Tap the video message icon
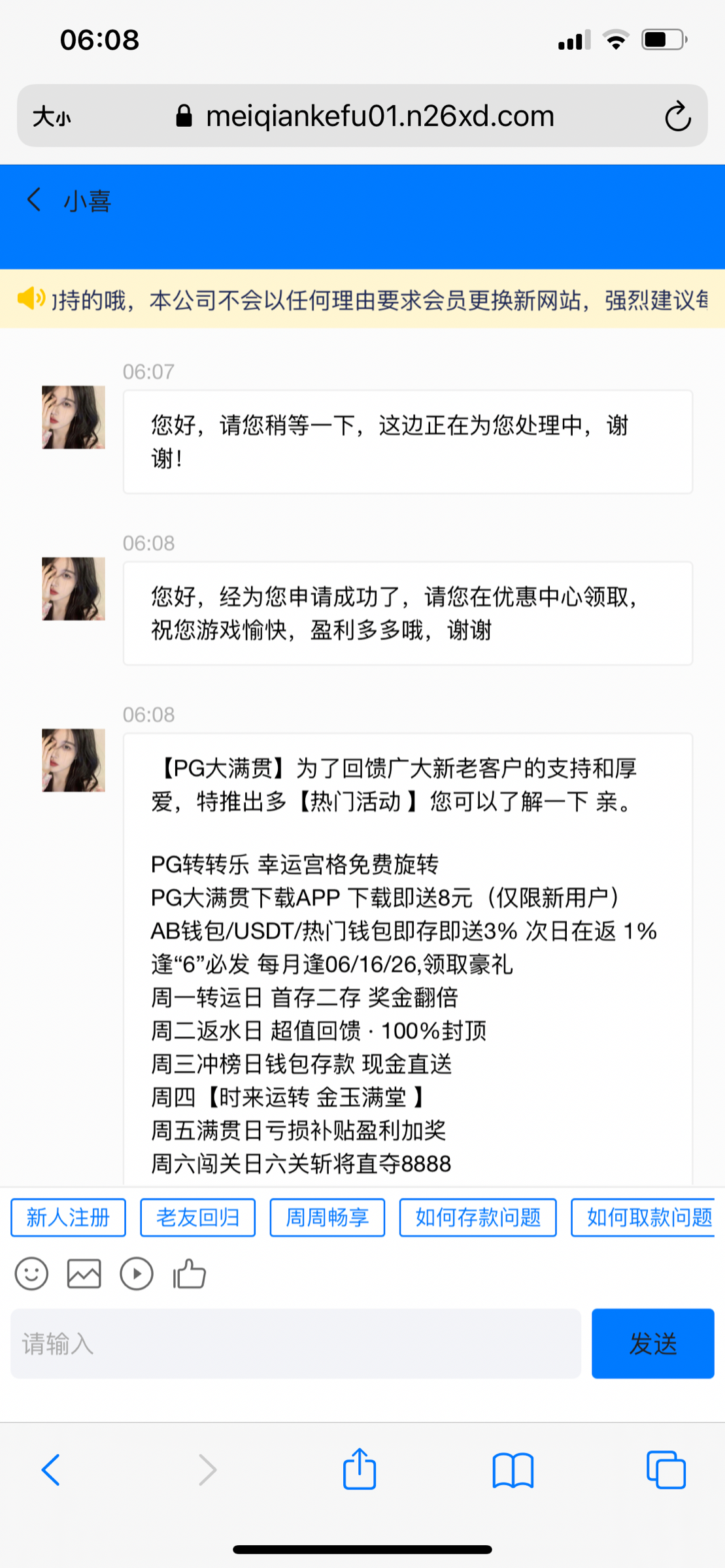Viewport: 725px width, 1568px height. click(x=136, y=1273)
